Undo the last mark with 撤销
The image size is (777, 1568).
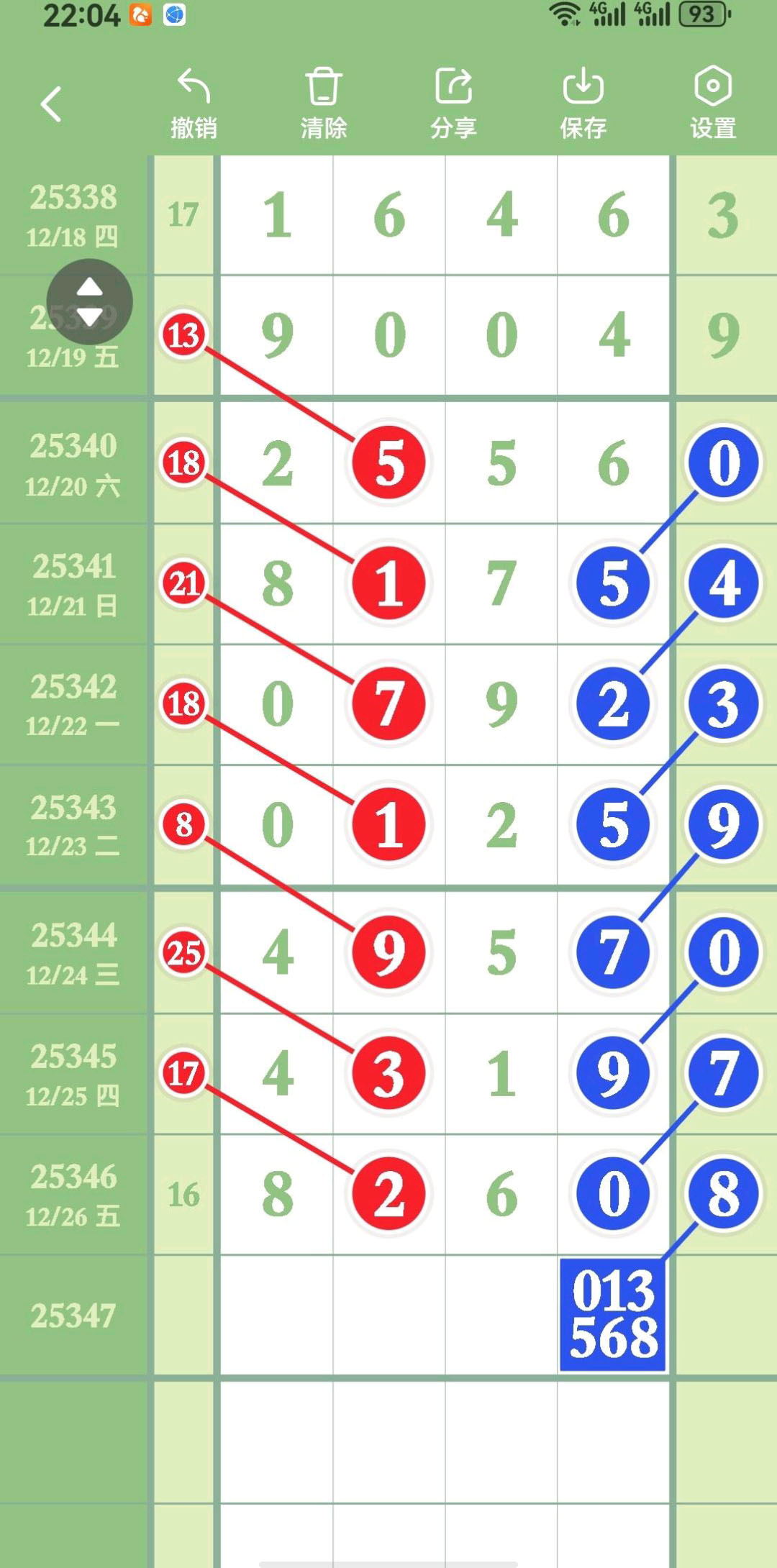coord(194,103)
